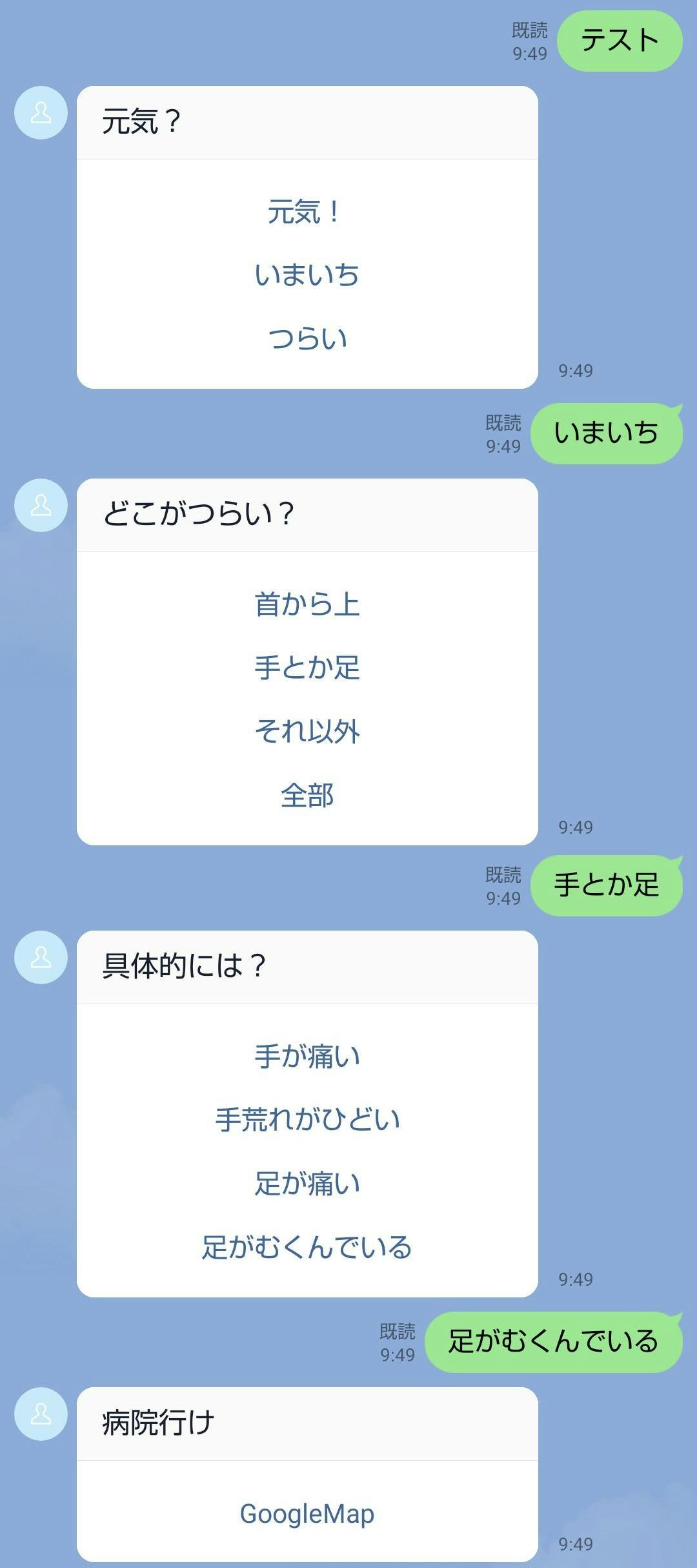Choose the つらい option

tap(307, 338)
